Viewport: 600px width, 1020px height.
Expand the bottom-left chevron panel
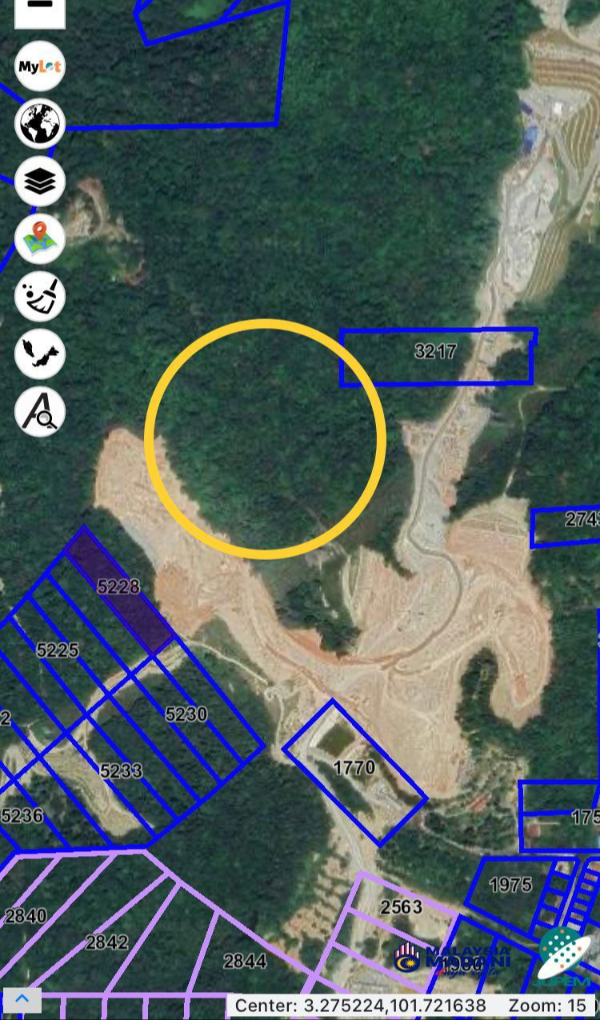[x=23, y=999]
